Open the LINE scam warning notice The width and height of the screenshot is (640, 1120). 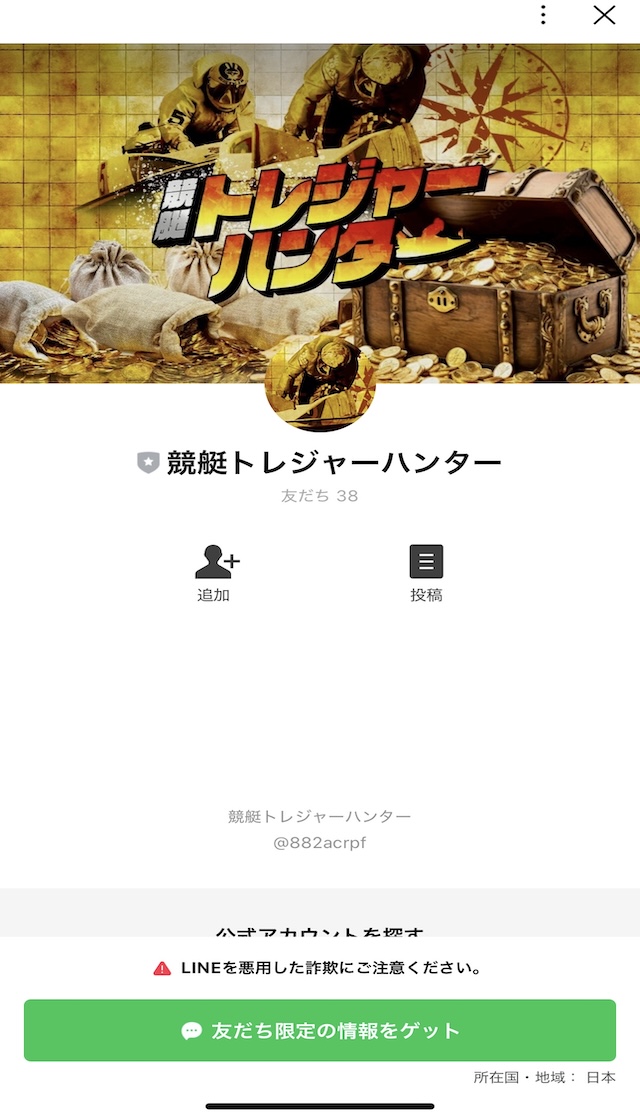(318, 968)
